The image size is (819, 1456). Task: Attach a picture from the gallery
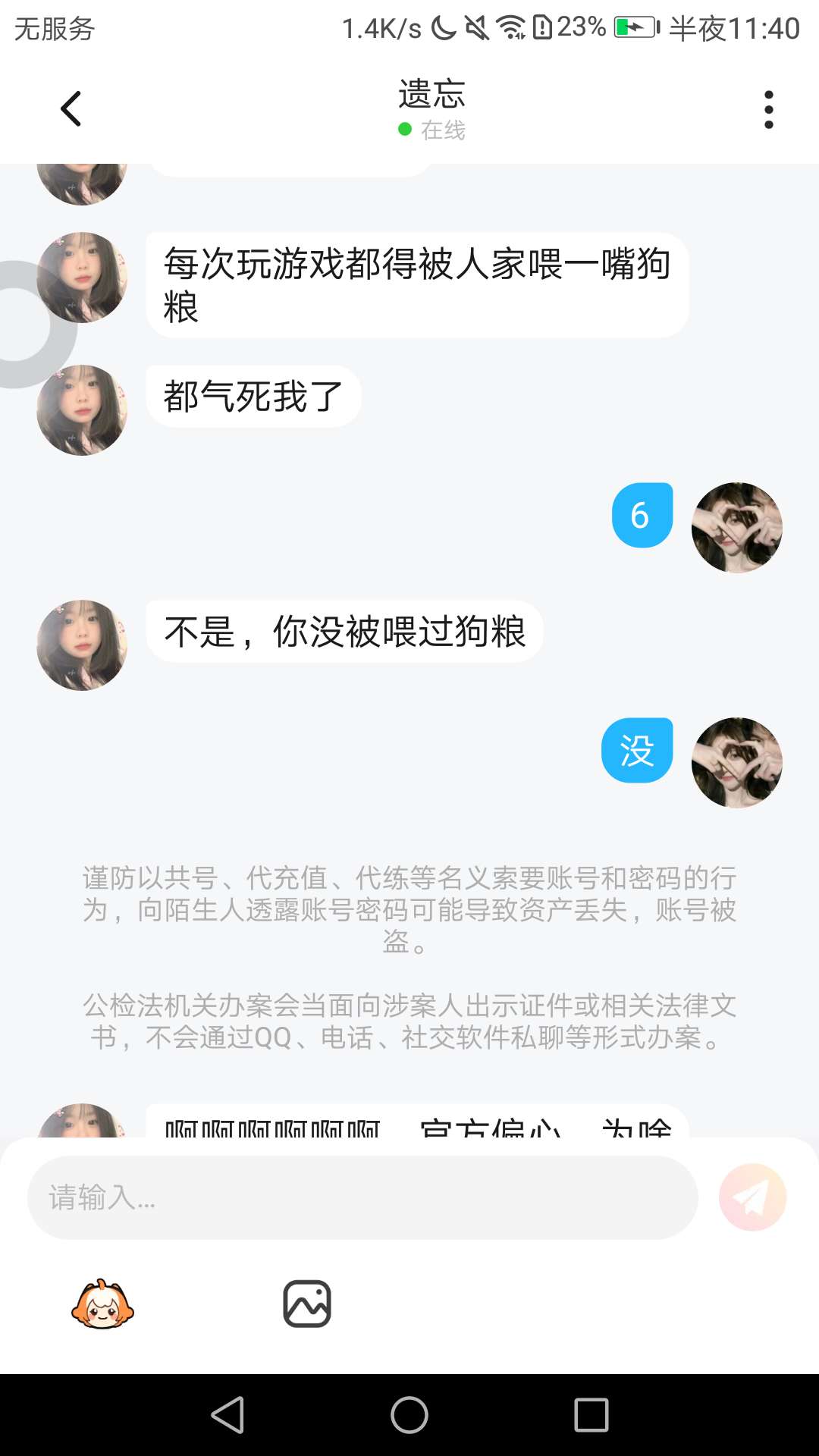(x=307, y=1304)
